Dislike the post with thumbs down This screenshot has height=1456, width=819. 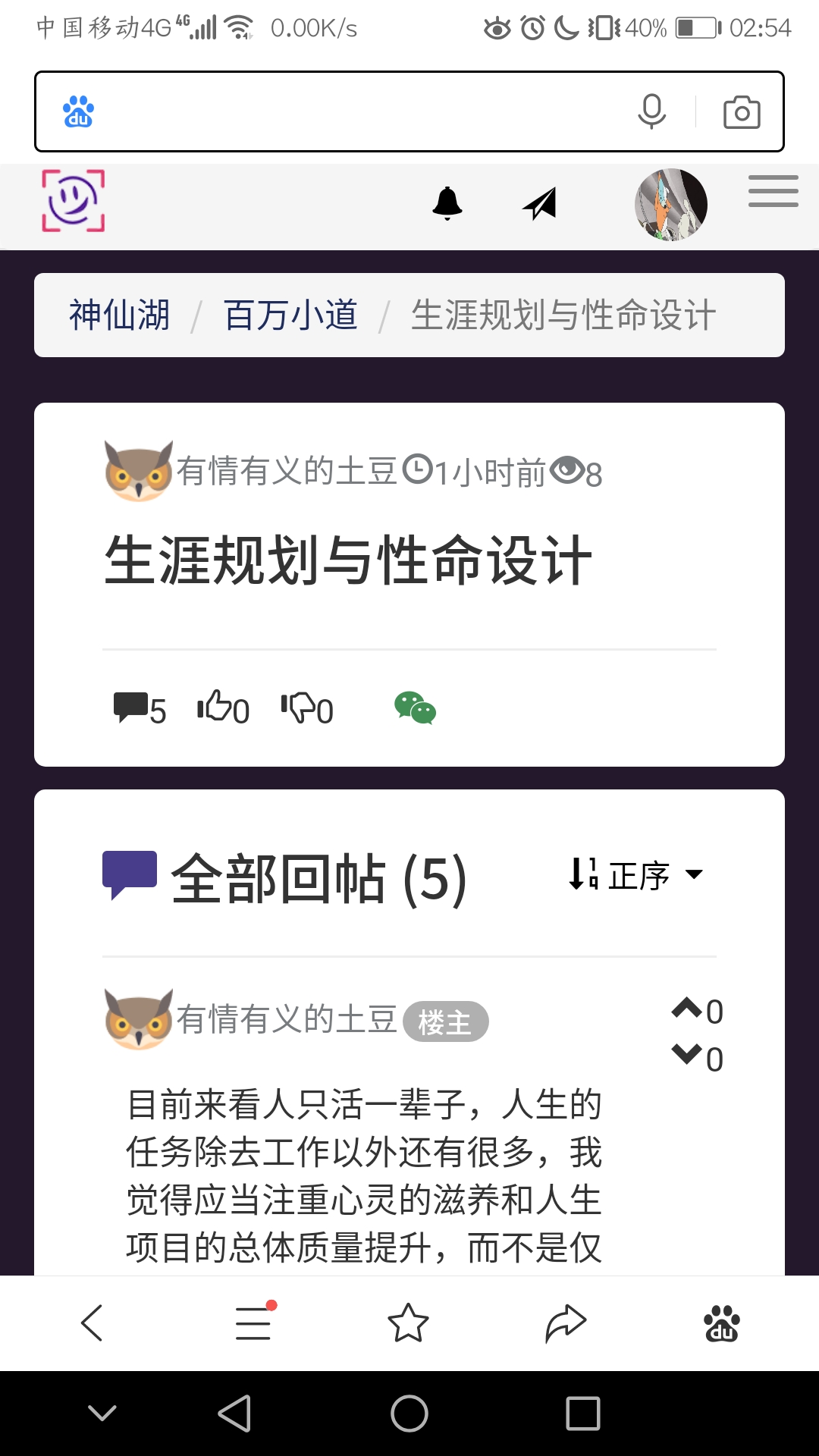click(x=306, y=708)
